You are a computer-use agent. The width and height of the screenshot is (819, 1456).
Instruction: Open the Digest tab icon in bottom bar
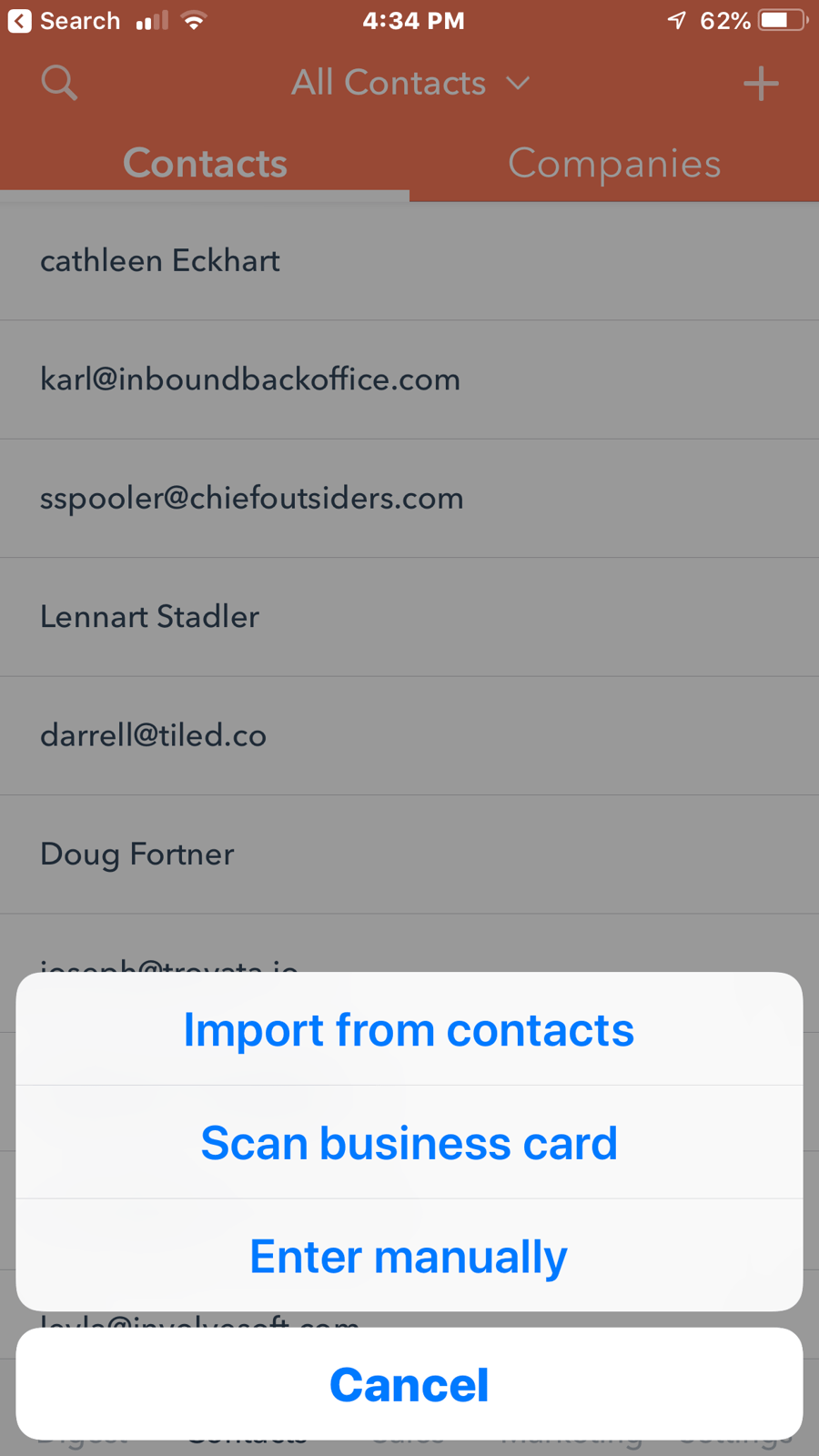(82, 1436)
